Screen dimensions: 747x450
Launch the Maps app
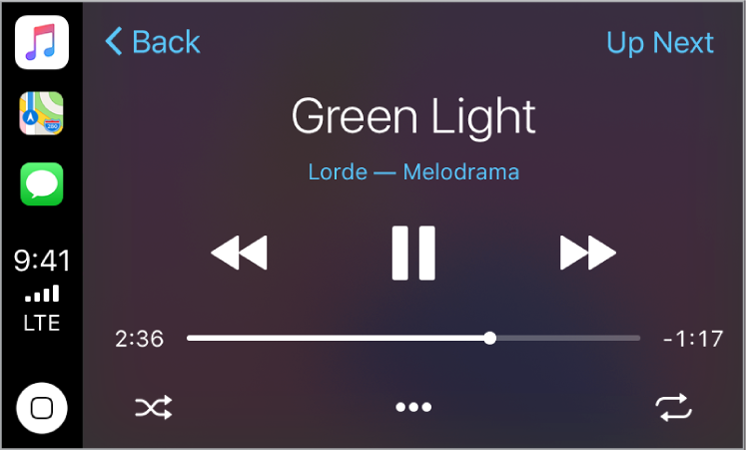point(41,114)
